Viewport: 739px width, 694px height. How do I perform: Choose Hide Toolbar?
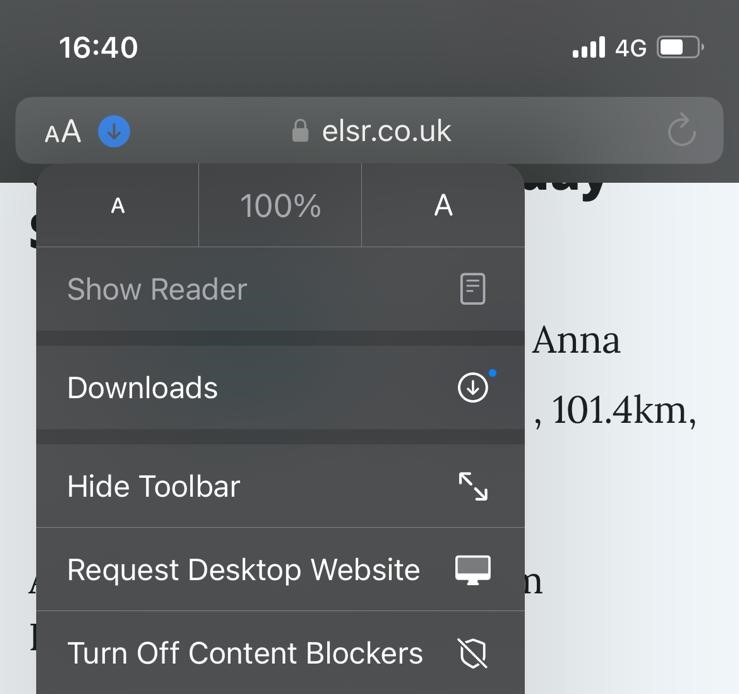(x=279, y=487)
